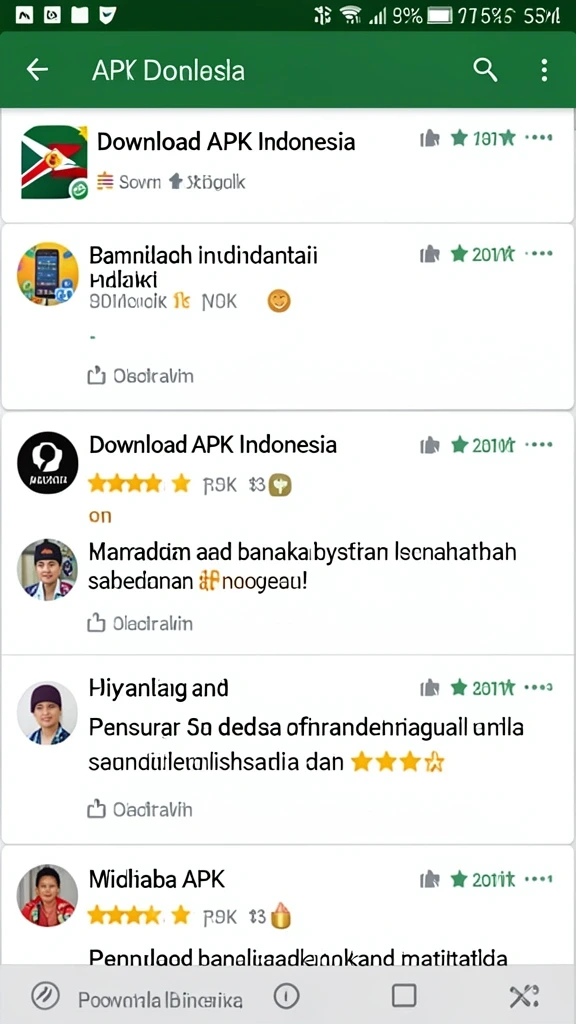The width and height of the screenshot is (576, 1024).
Task: Tap the square icon in bottom bar
Action: [x=404, y=996]
